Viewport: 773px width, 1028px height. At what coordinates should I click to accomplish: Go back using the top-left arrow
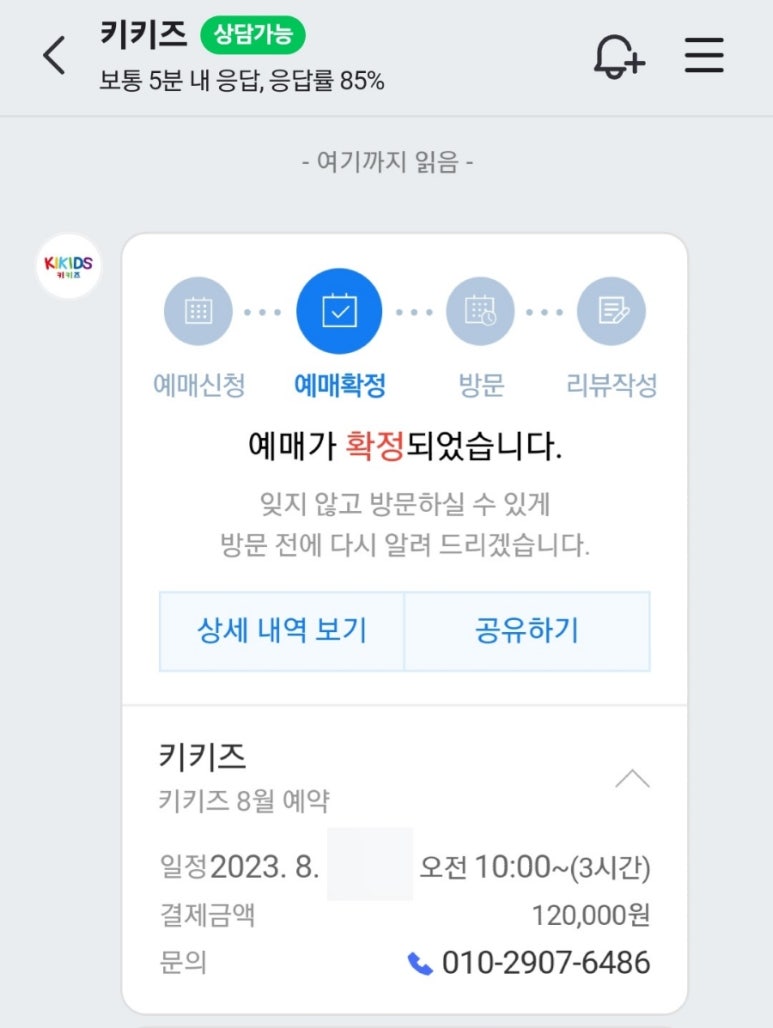click(x=54, y=56)
